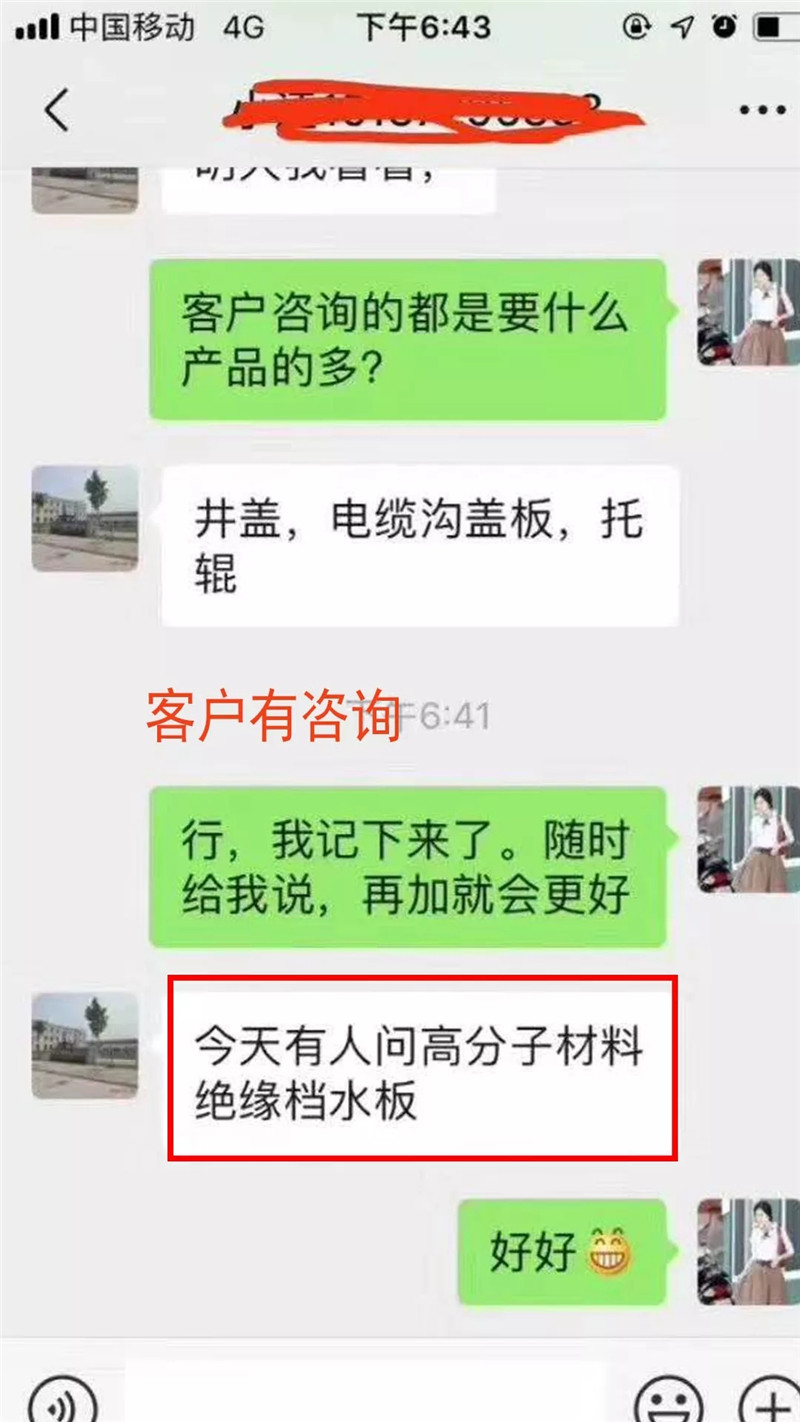Open contact avatar beside 井盖，电缆沟盖板 message
This screenshot has width=800, height=1422.
tap(85, 518)
